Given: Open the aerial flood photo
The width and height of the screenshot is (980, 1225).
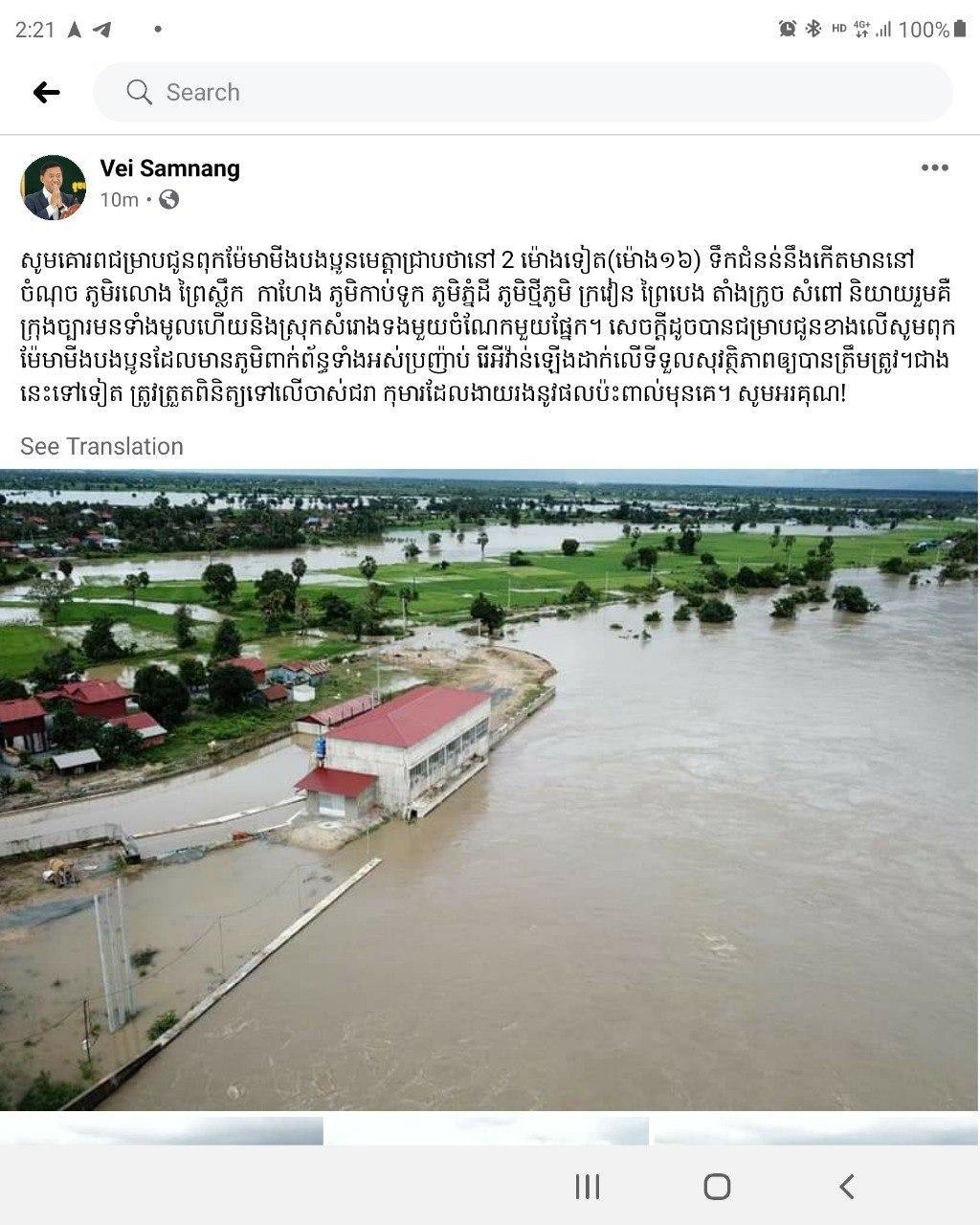Looking at the screenshot, I should click(489, 790).
